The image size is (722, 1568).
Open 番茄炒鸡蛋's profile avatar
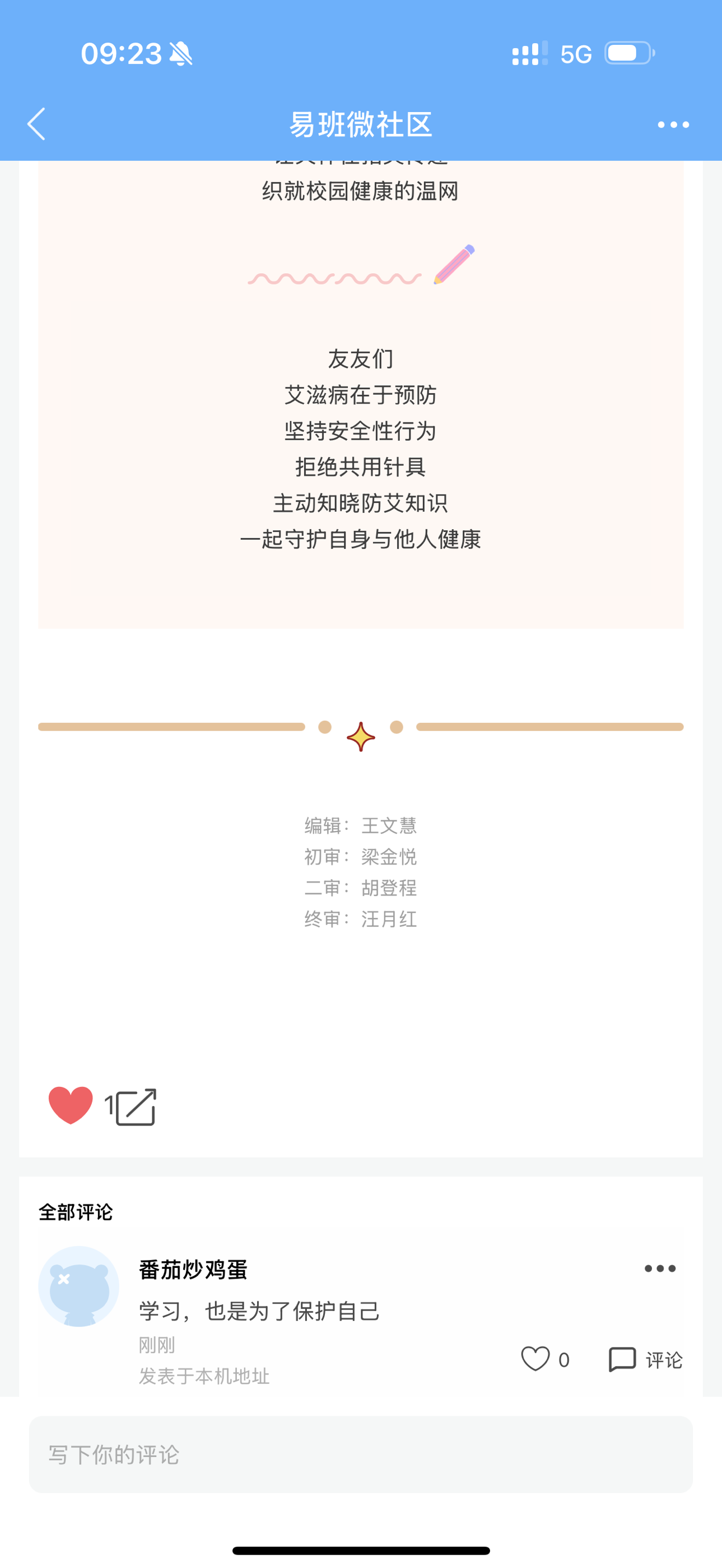tap(78, 1286)
